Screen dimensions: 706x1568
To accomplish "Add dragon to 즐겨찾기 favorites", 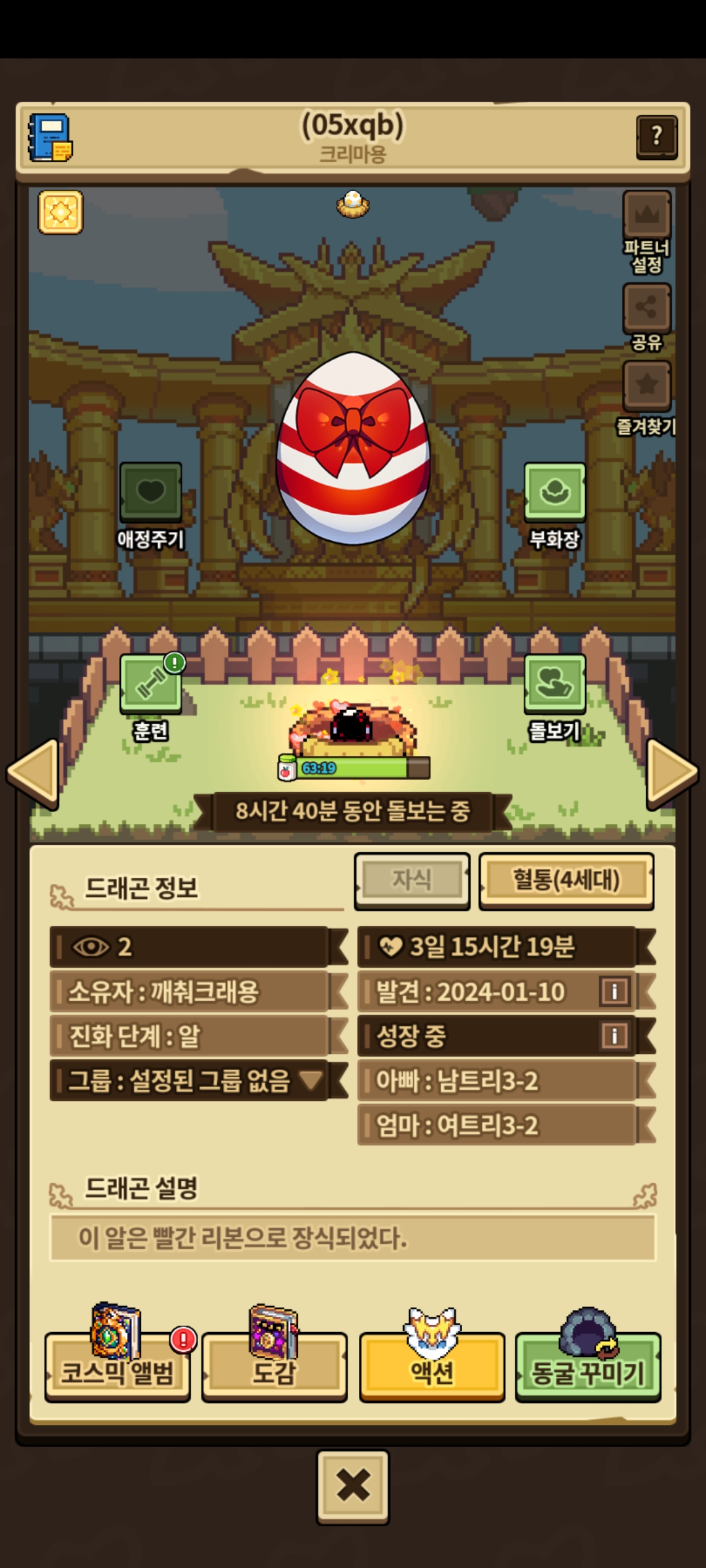I will [x=647, y=385].
